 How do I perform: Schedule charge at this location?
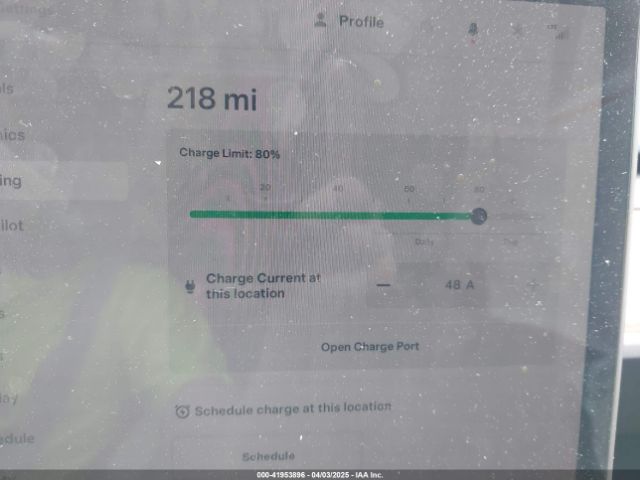[x=283, y=409]
